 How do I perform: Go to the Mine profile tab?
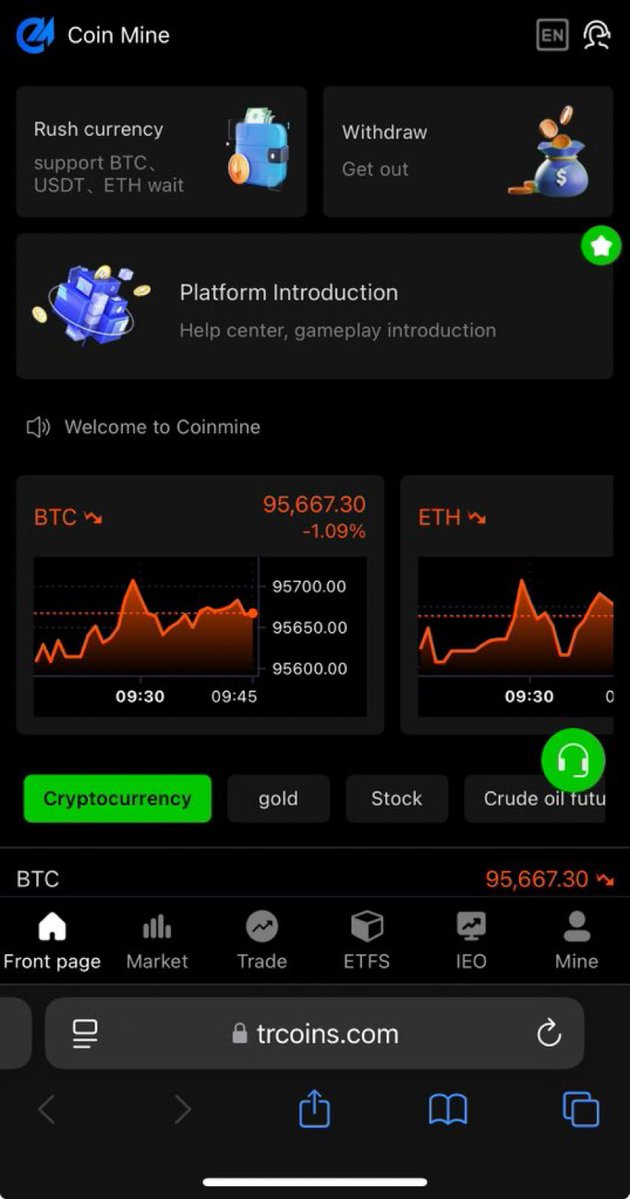576,942
